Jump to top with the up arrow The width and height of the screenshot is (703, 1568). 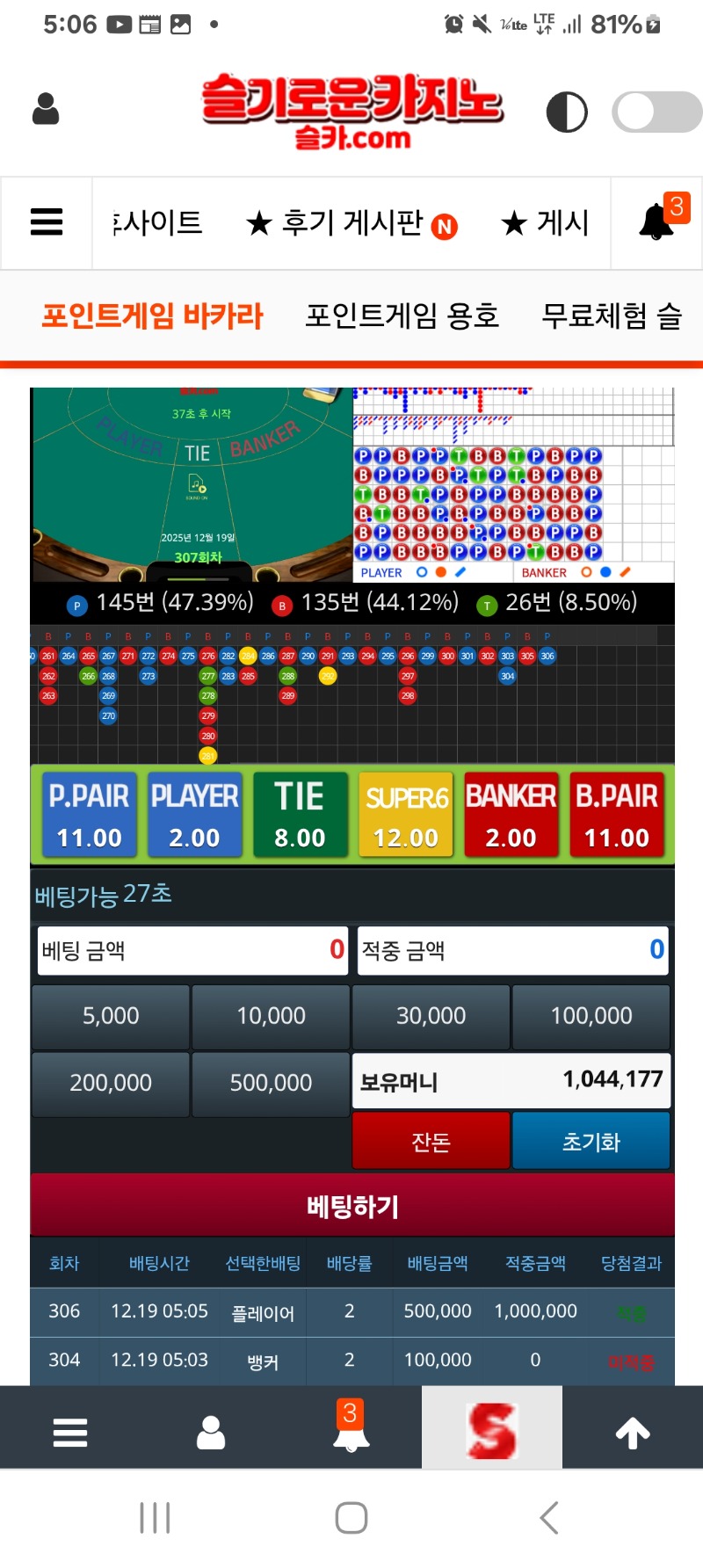coord(633,1434)
